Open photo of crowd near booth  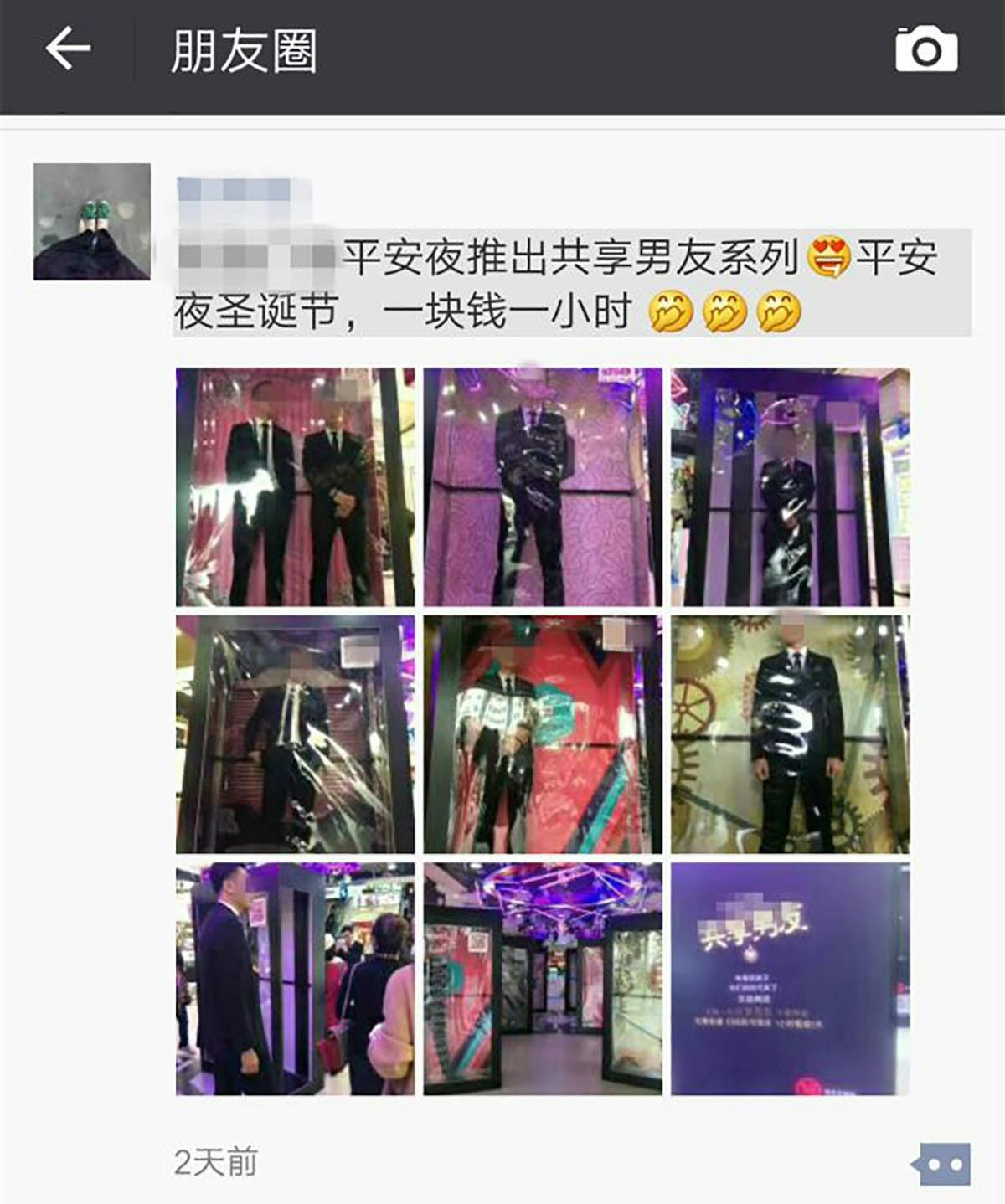[x=295, y=979]
